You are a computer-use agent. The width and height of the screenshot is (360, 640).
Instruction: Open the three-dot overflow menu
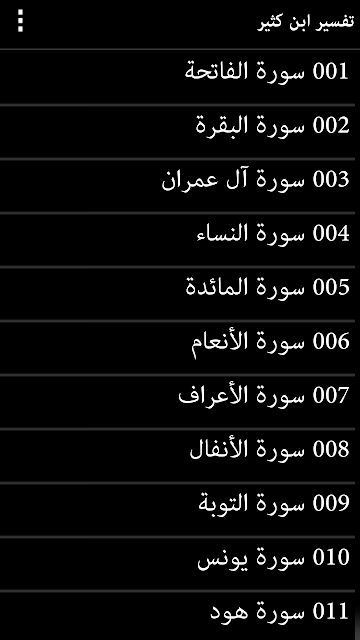[20, 21]
